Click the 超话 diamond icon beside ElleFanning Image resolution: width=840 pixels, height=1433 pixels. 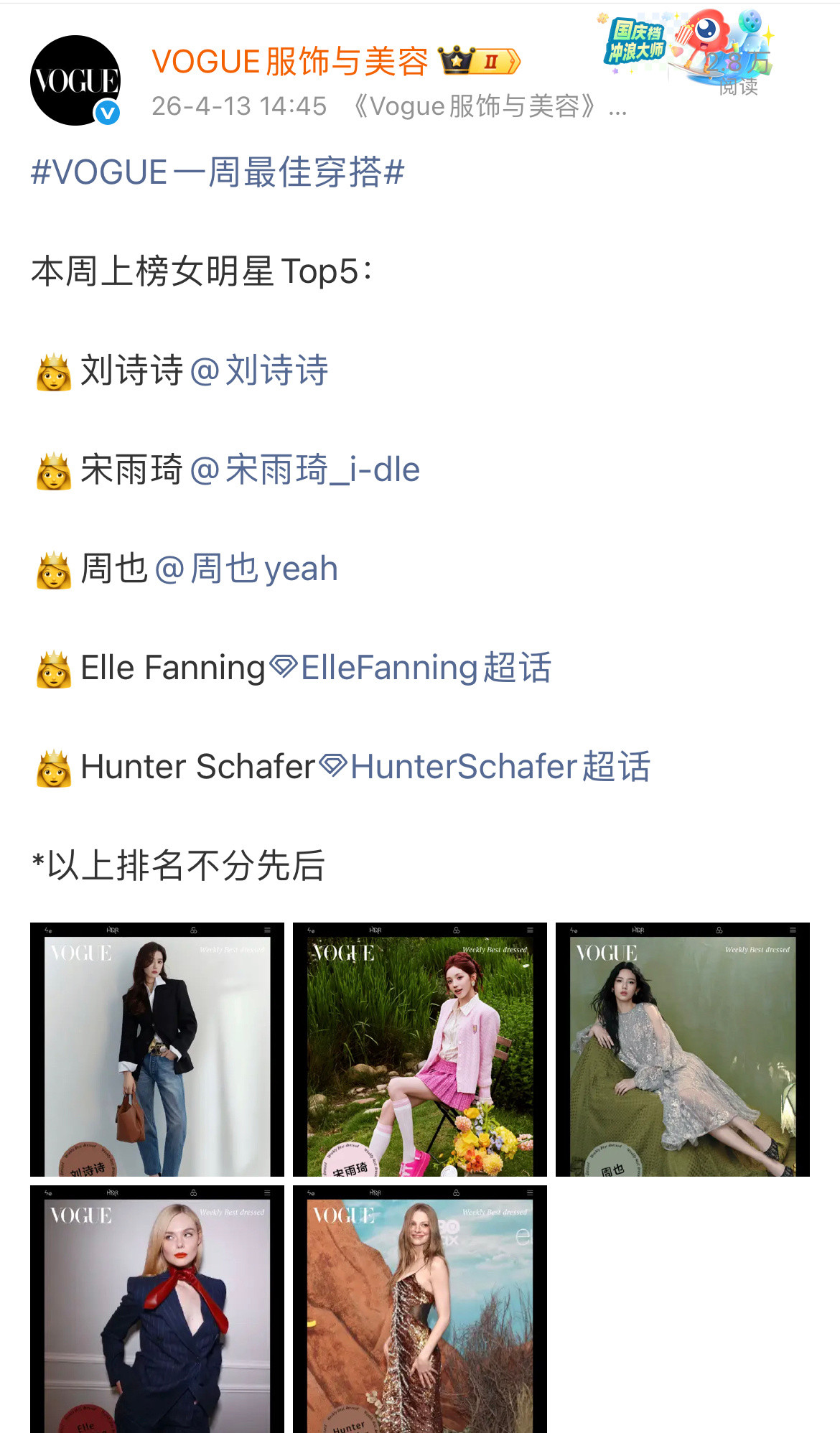pyautogui.click(x=284, y=668)
